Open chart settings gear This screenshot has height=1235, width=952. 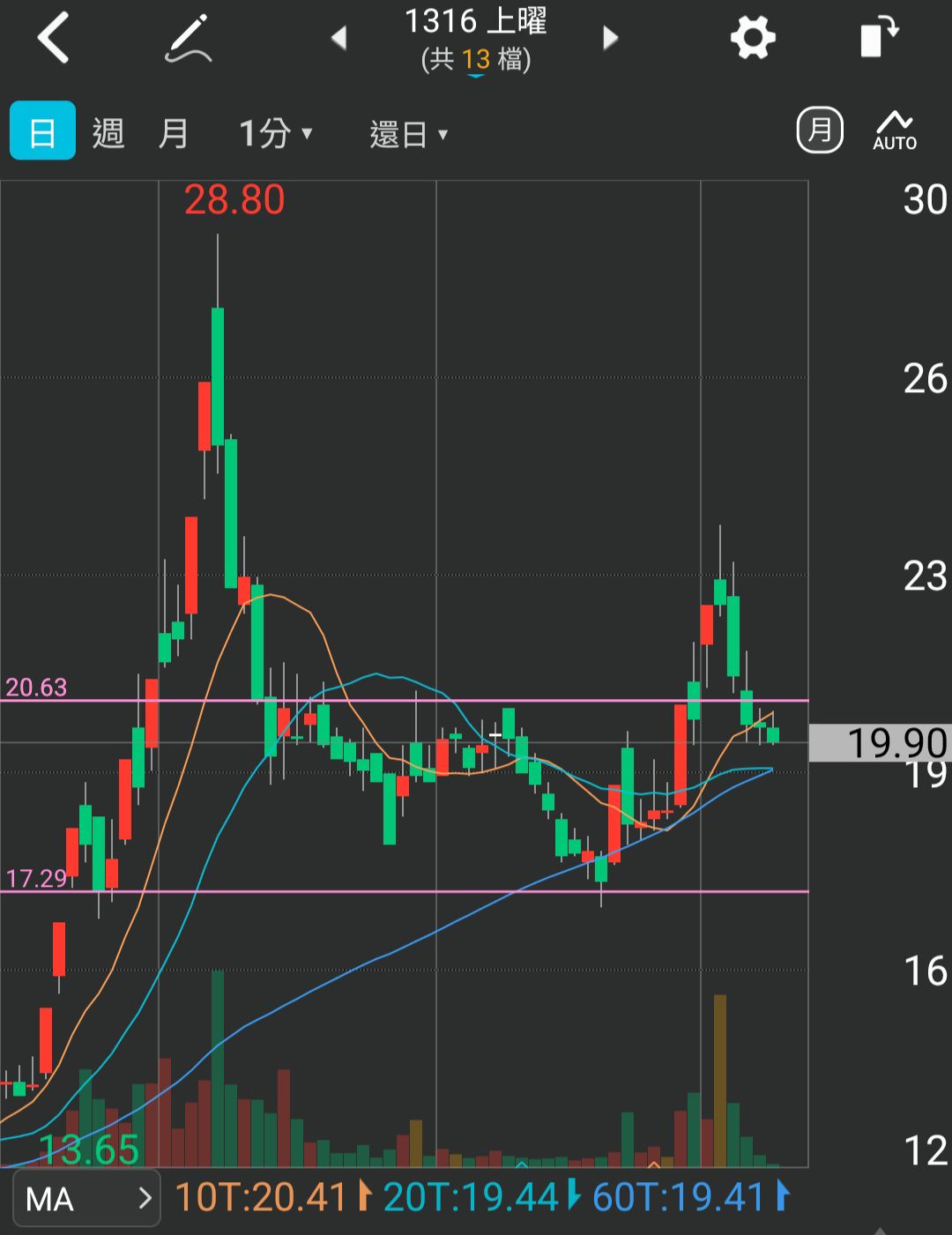pyautogui.click(x=753, y=39)
